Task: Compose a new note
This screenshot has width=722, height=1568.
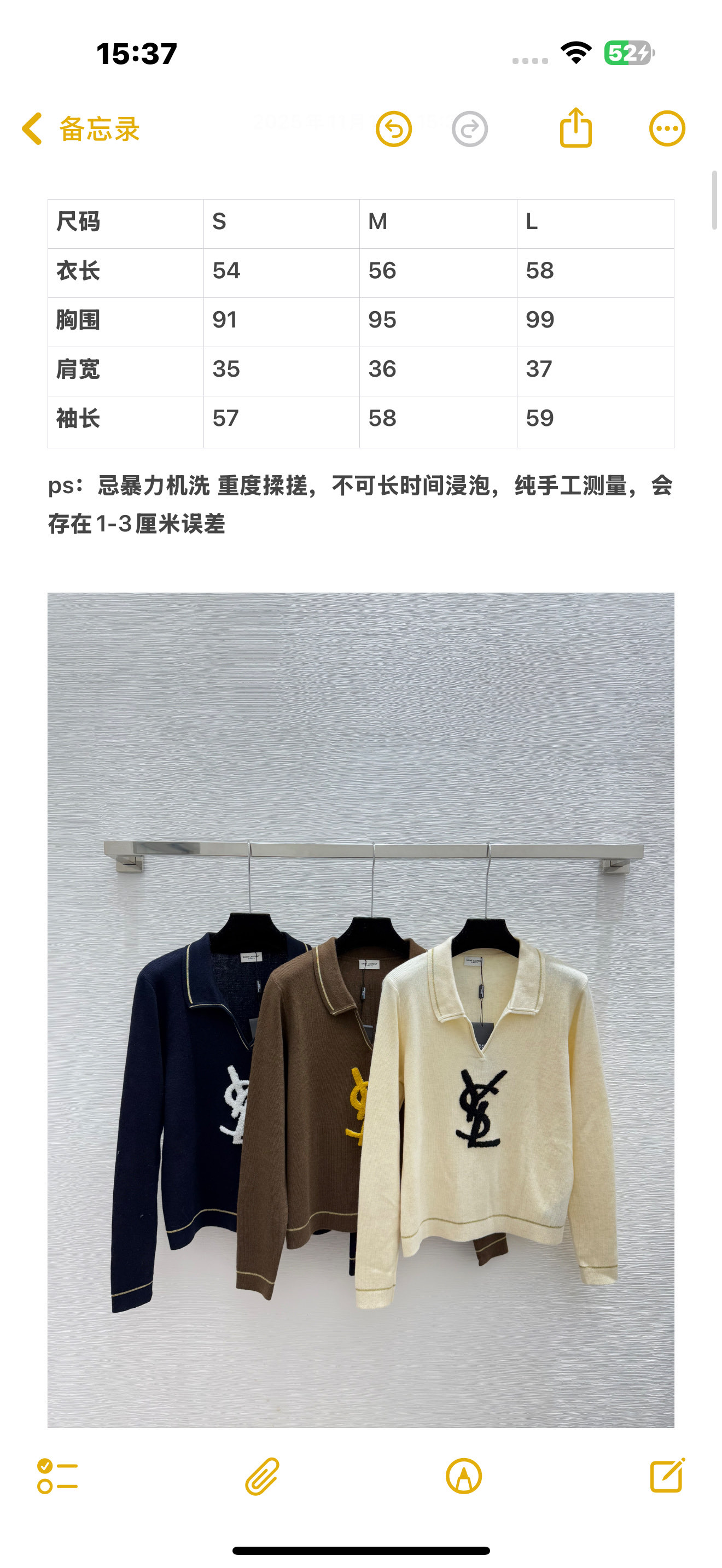Action: tap(667, 1475)
